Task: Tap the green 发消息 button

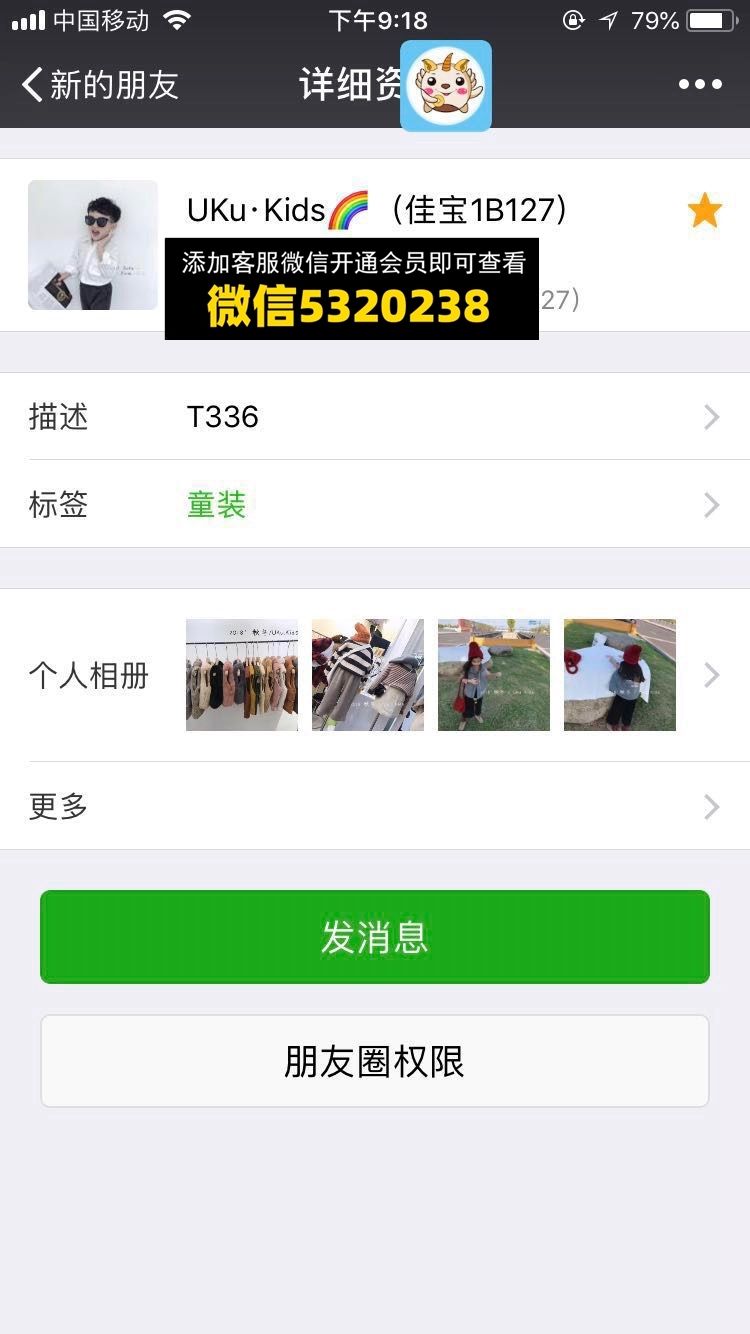Action: tap(374, 937)
